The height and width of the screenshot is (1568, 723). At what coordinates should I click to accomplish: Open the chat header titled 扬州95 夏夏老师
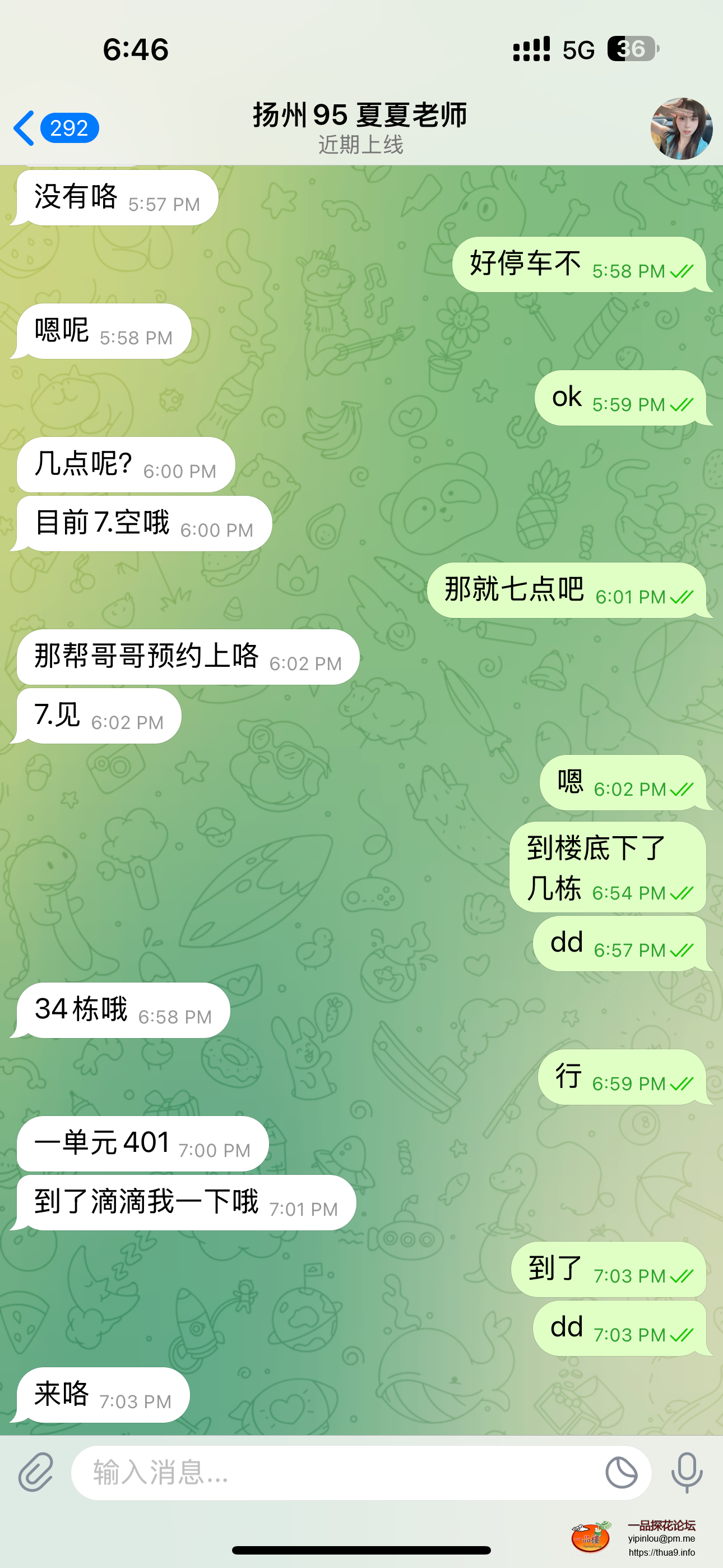click(x=360, y=117)
